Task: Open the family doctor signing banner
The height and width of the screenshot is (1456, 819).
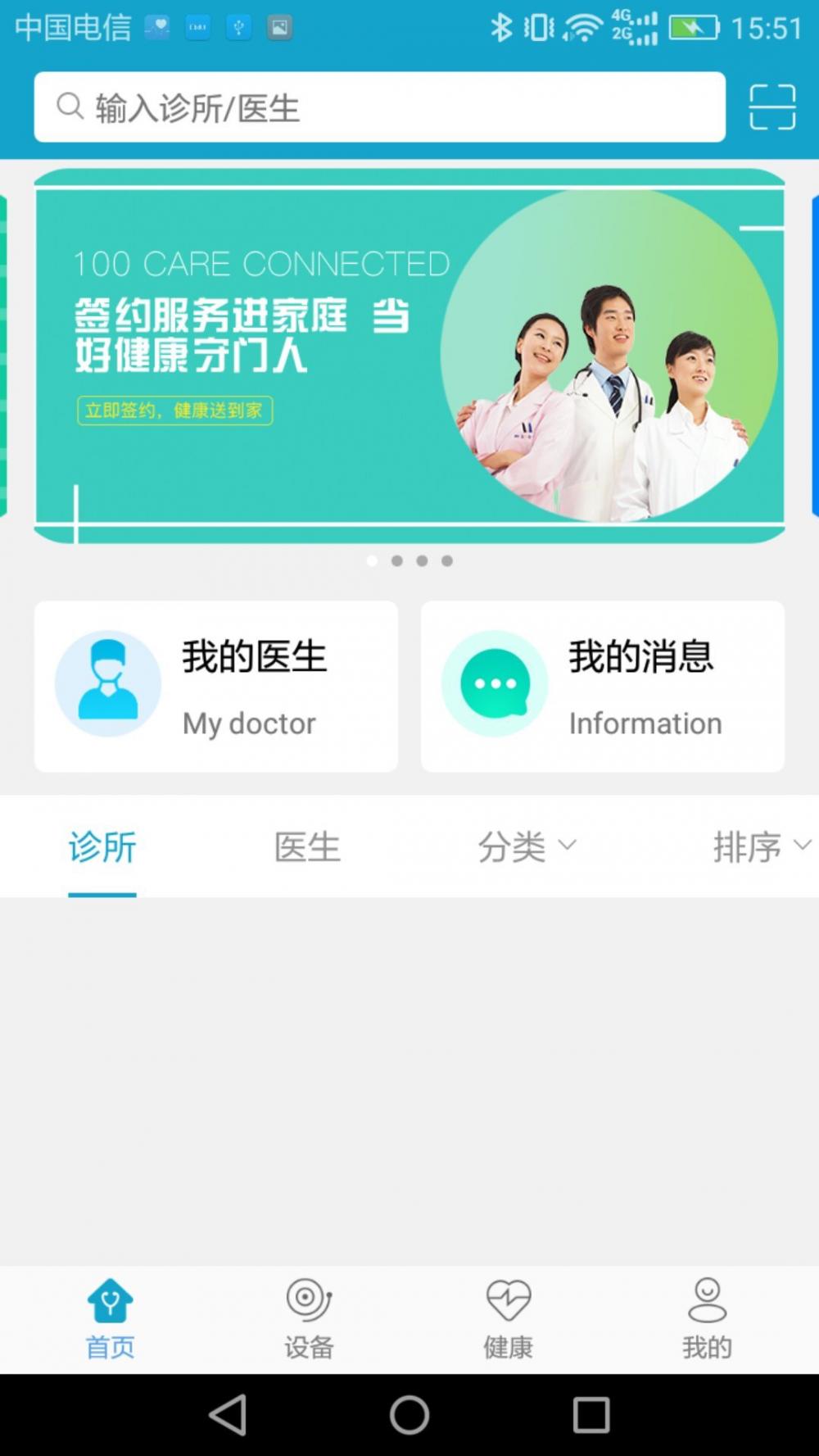Action: pyautogui.click(x=409, y=356)
